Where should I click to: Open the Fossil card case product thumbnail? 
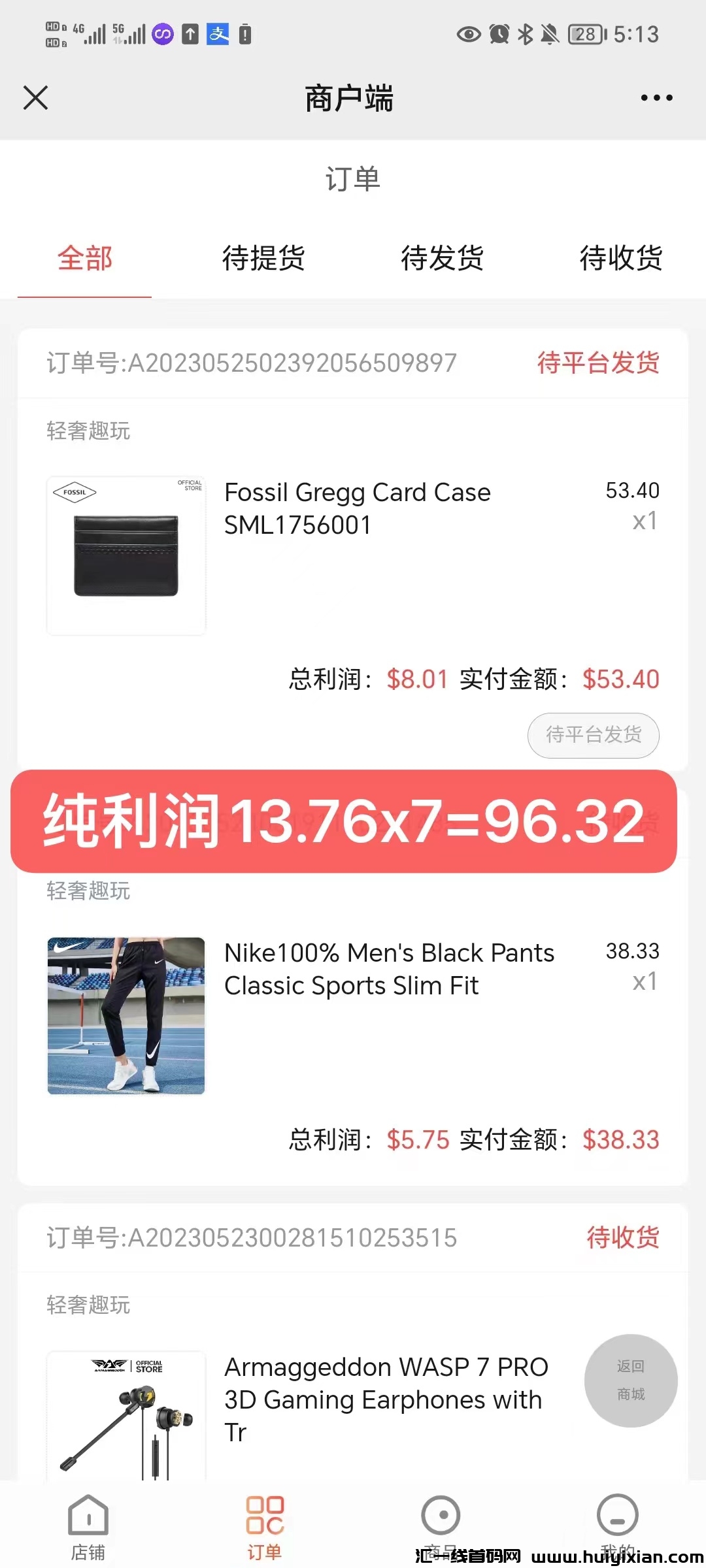click(126, 554)
